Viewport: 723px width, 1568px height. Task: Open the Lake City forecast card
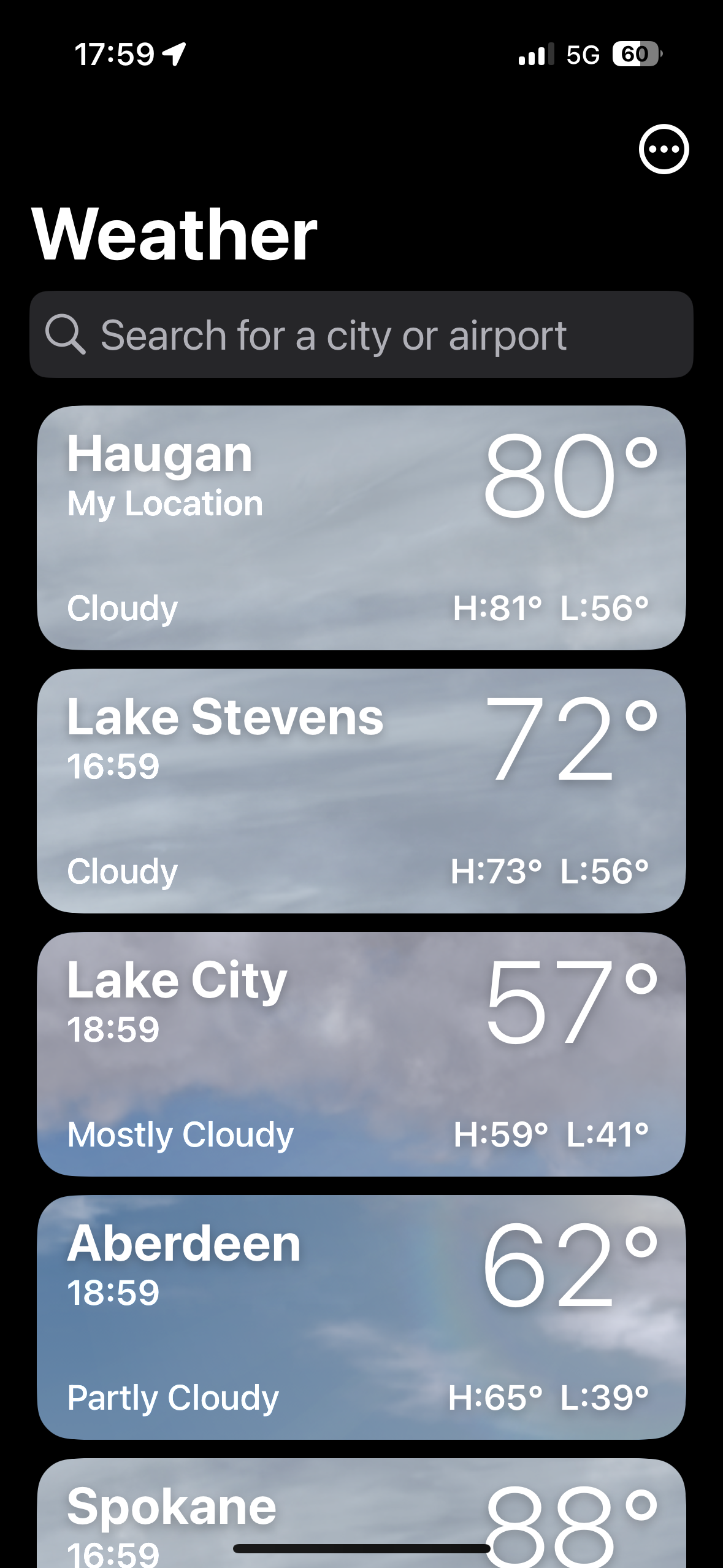click(x=361, y=1054)
